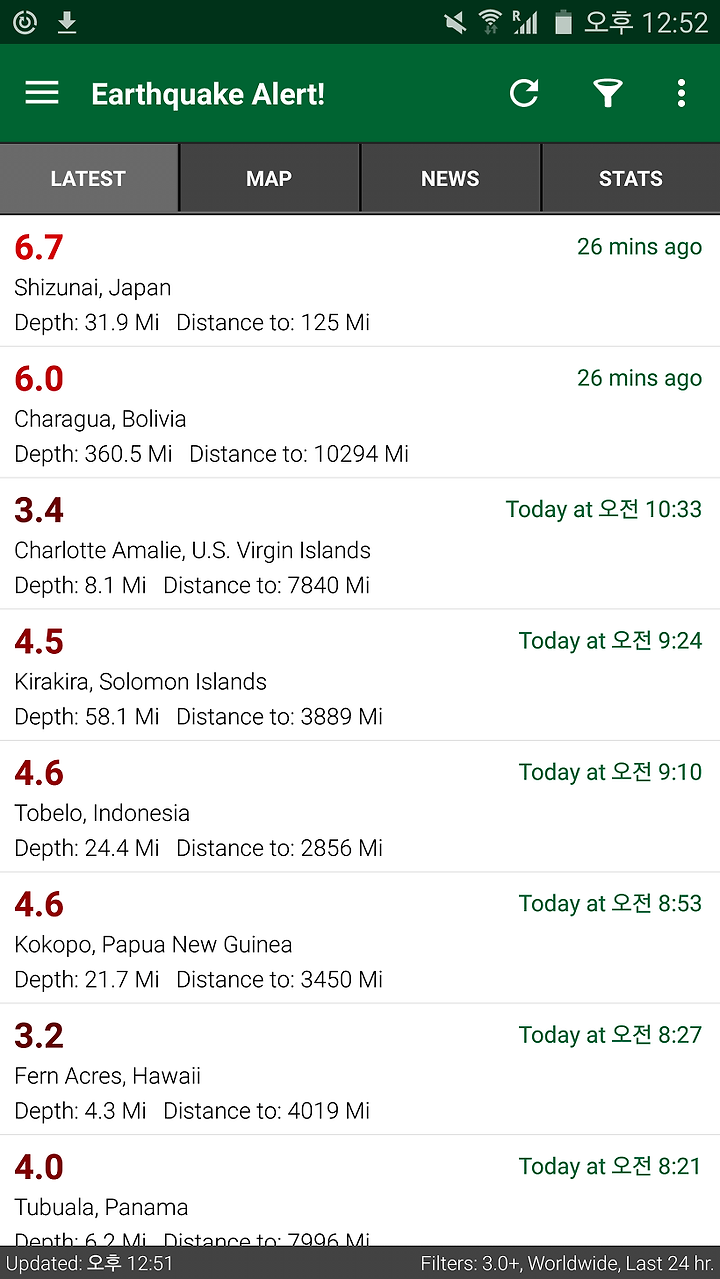Screen dimensions: 720x1279
Task: Select the Latest tab
Action: [89, 178]
